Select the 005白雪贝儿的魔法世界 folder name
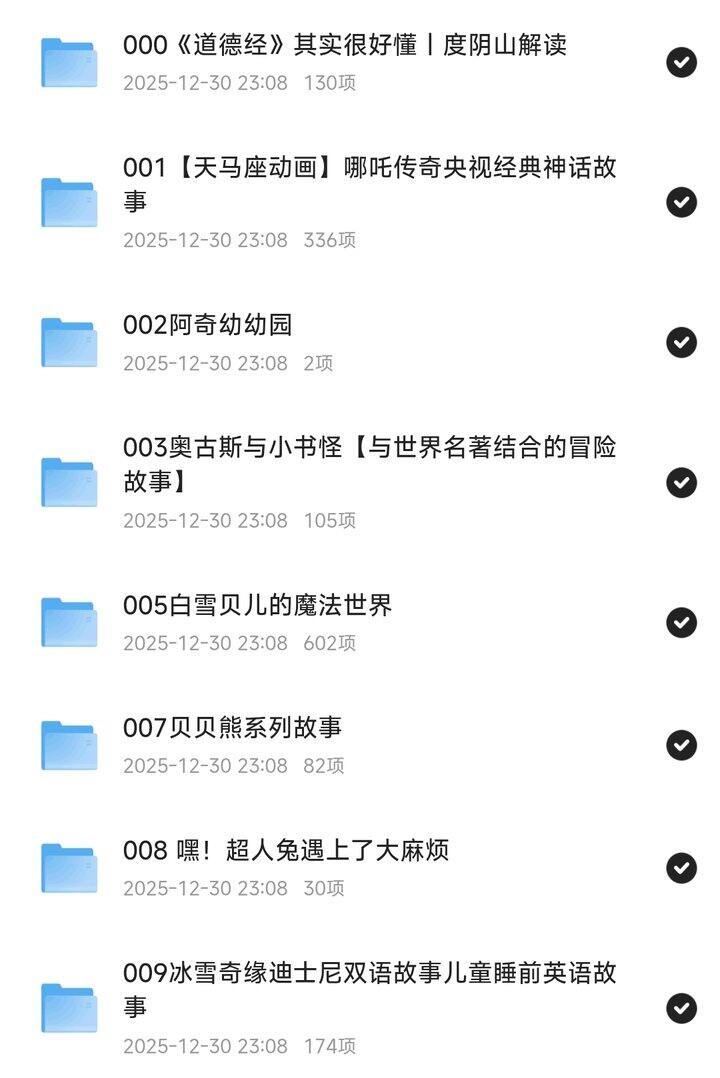Image resolution: width=720 pixels, height=1078 pixels. [x=260, y=605]
